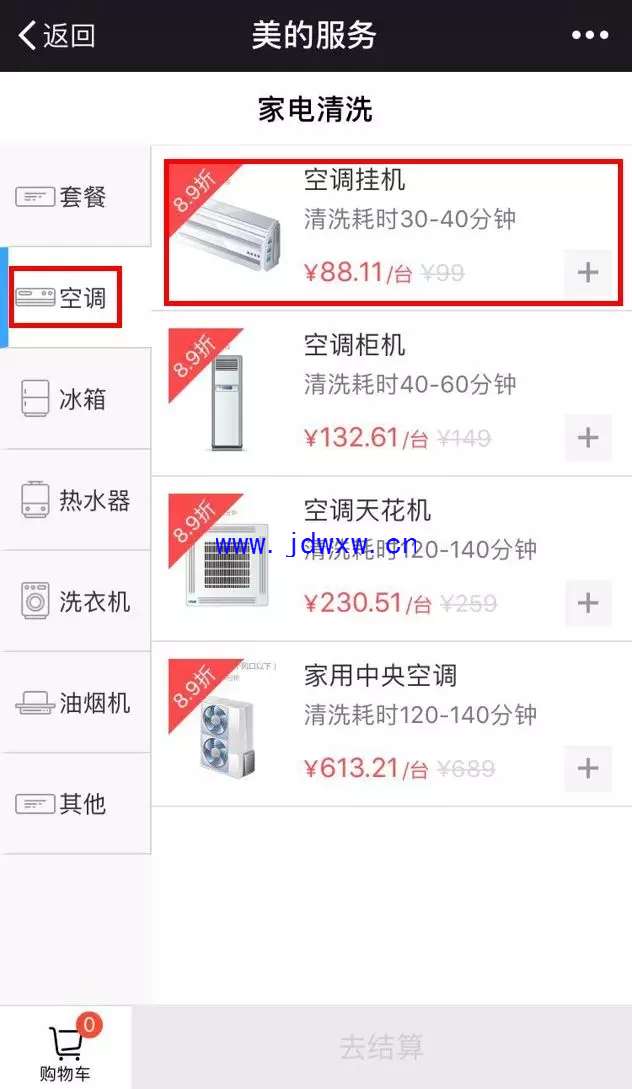
Task: Add 空调天花机 cleaning to the cart
Action: point(588,603)
